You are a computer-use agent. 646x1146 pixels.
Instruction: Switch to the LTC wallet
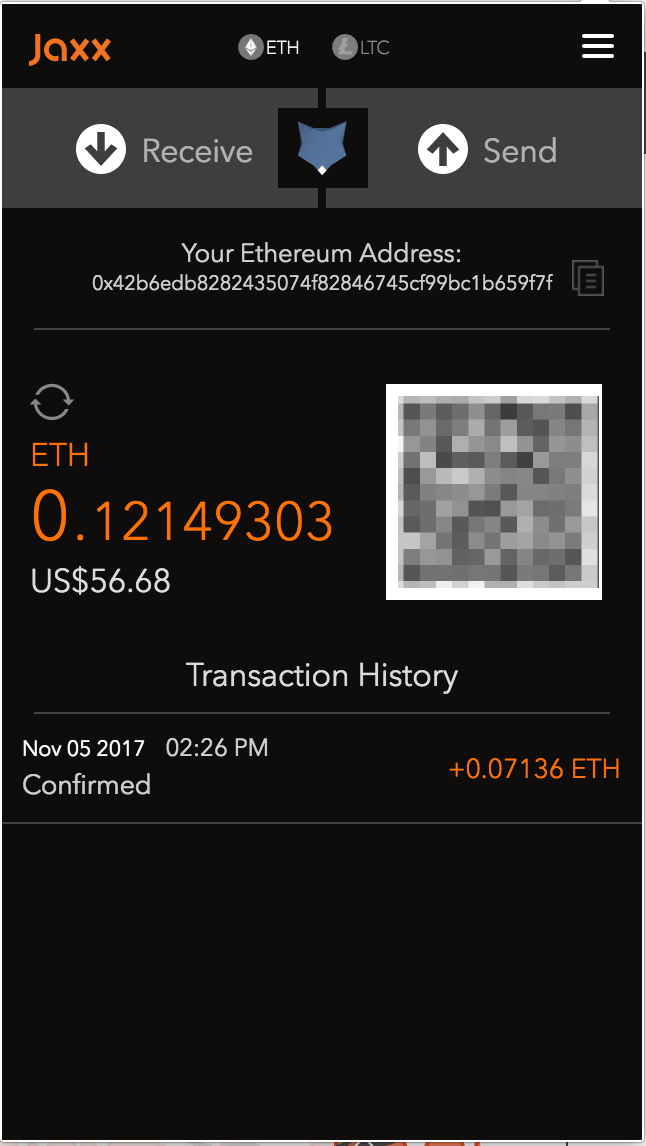point(361,47)
